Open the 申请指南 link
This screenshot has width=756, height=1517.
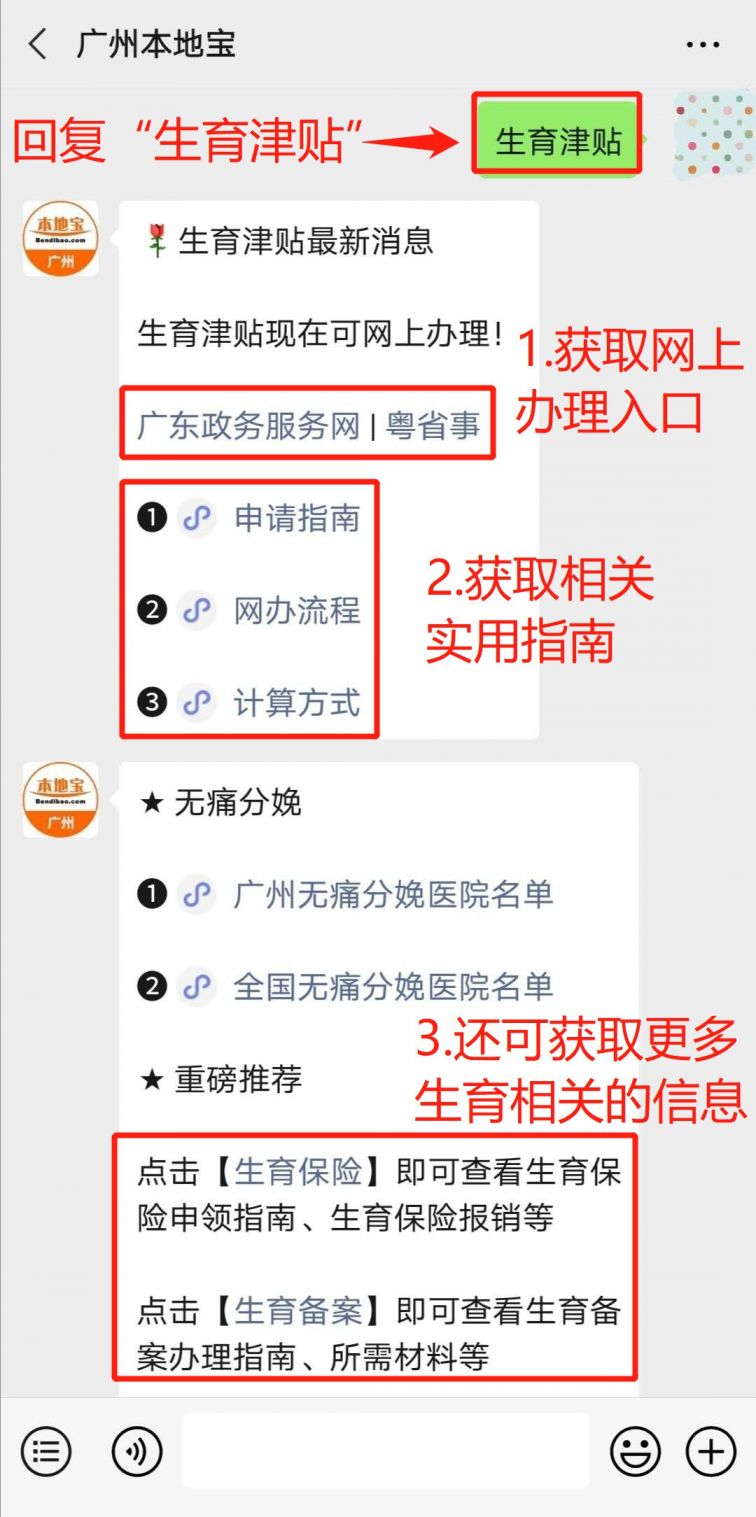tap(296, 519)
